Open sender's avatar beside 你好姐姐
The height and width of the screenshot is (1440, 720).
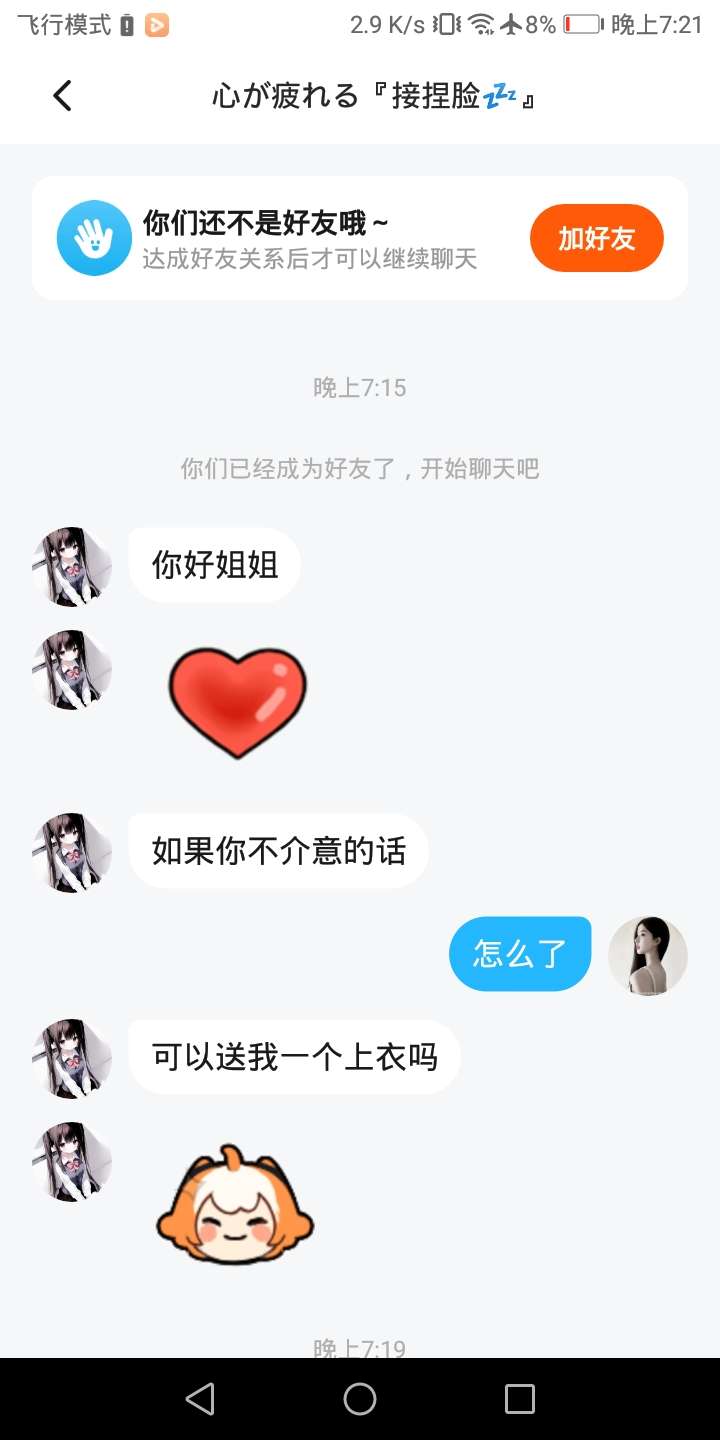72,566
